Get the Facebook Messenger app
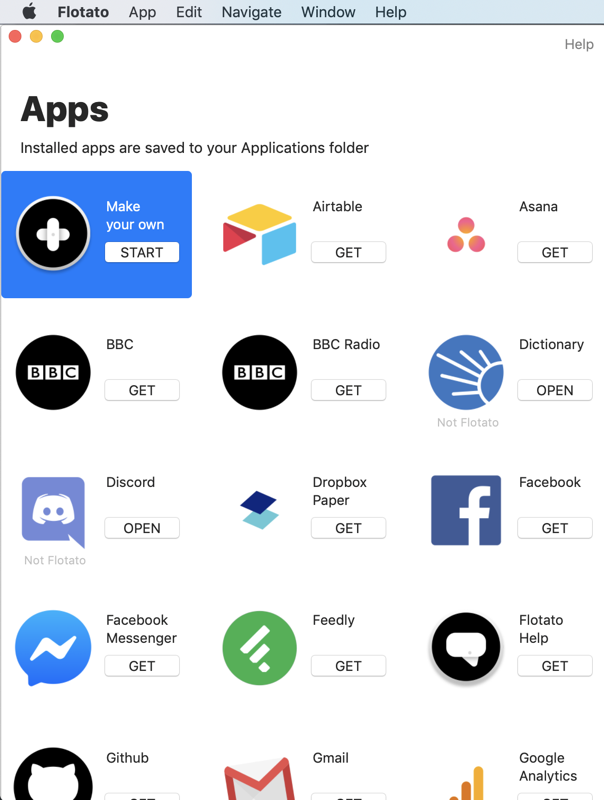The width and height of the screenshot is (604, 800). (142, 666)
